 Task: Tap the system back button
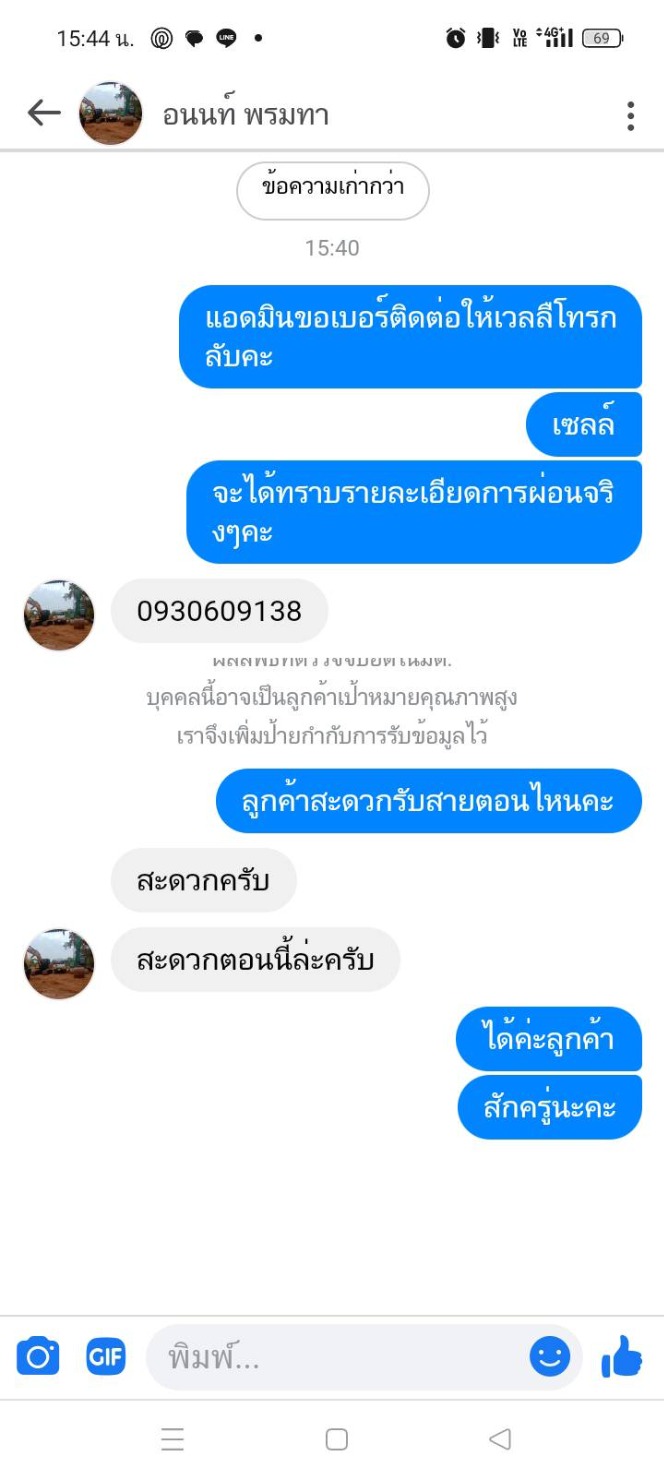coord(500,1439)
